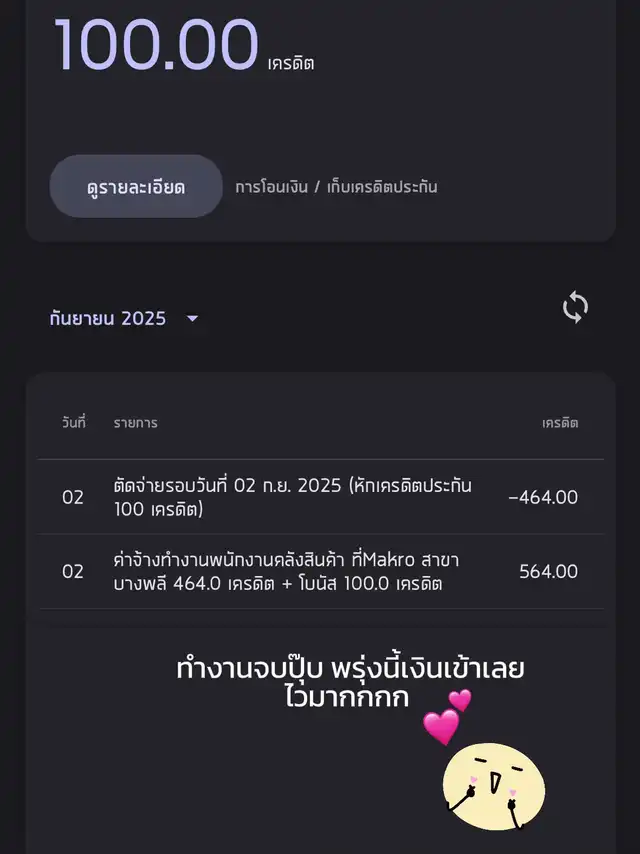
Task: Refresh the credit transaction list
Action: (x=575, y=308)
